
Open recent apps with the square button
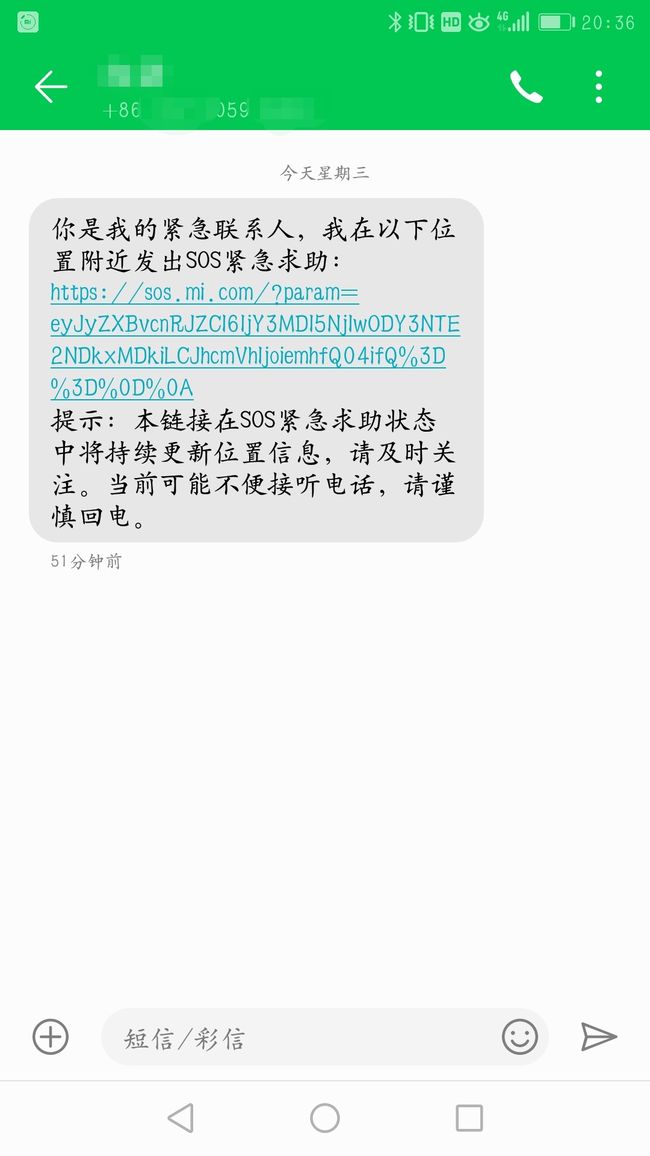tap(469, 1118)
